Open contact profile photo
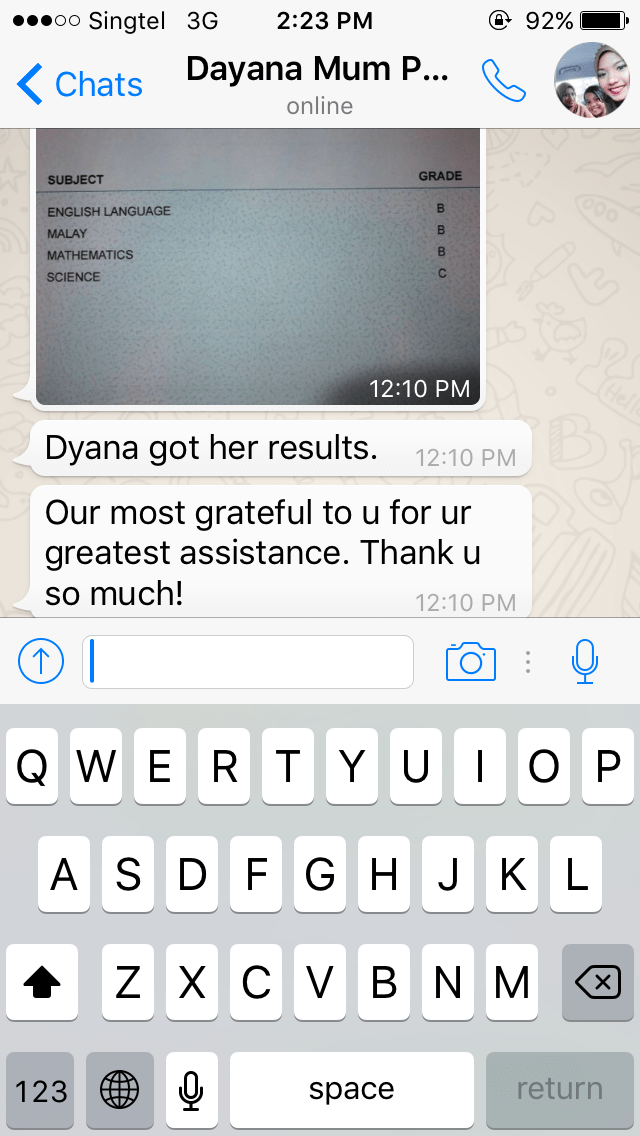The height and width of the screenshot is (1136, 640). (x=593, y=82)
